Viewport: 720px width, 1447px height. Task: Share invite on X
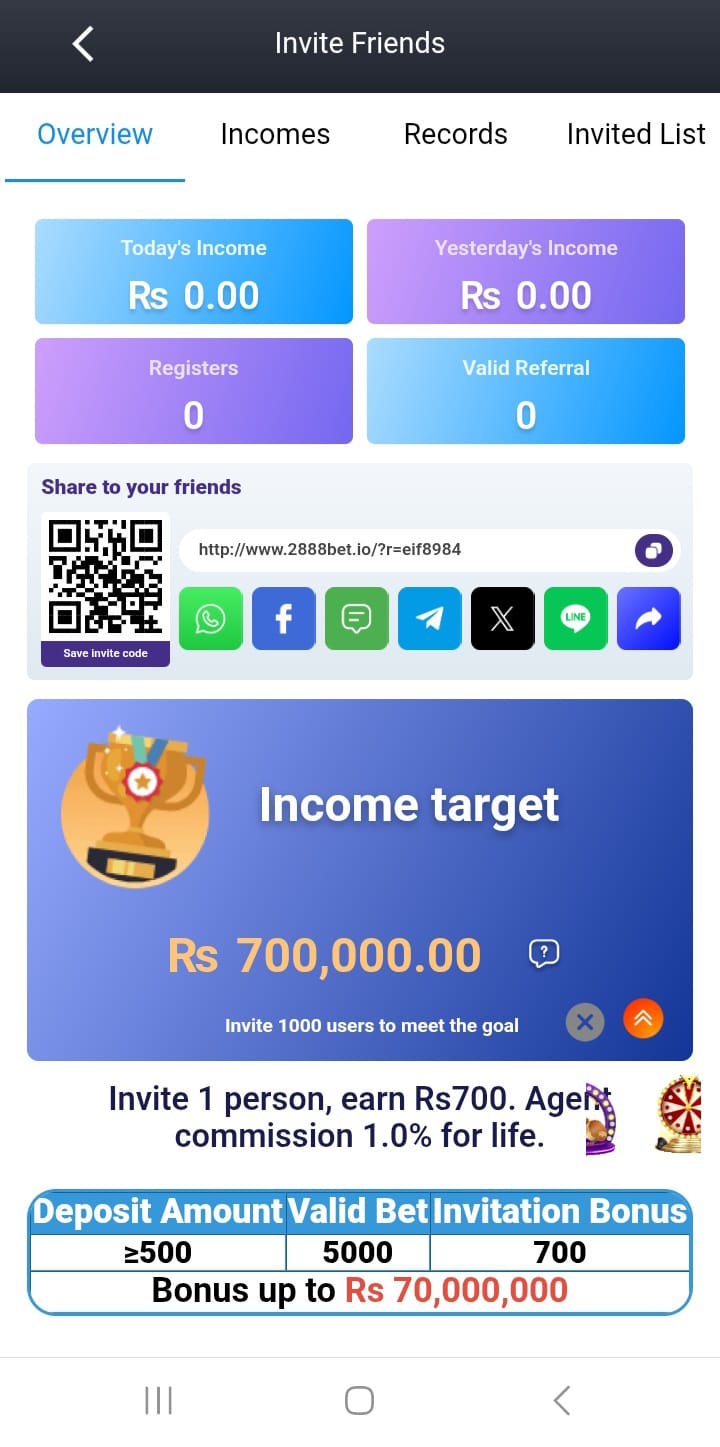coord(502,619)
